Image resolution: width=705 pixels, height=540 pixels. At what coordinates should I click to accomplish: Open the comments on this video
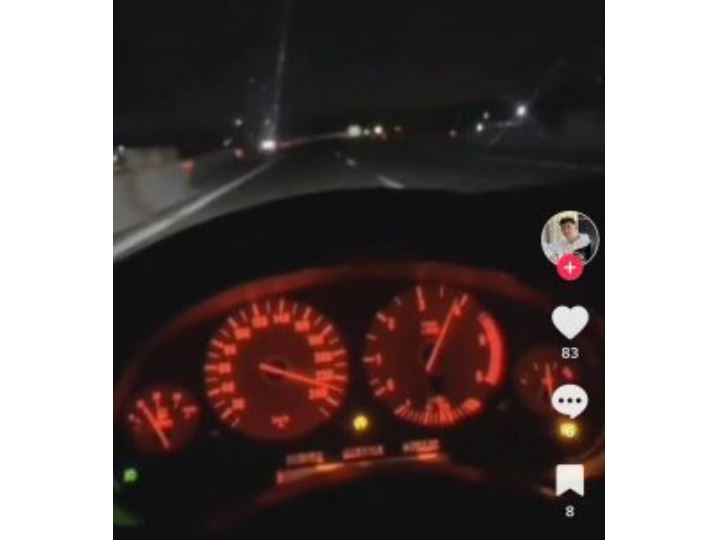point(570,401)
